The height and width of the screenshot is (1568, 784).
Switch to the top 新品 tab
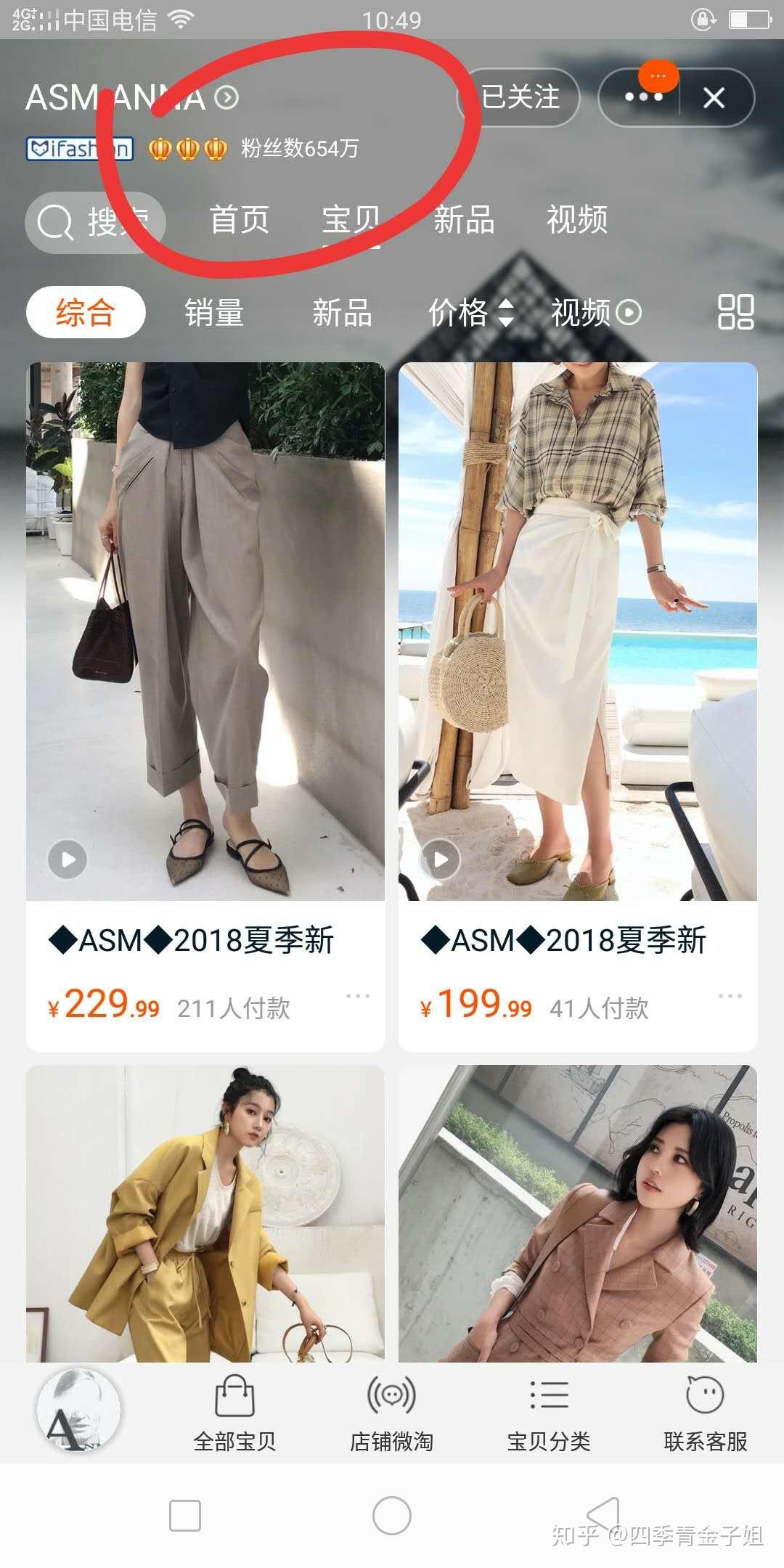coord(464,220)
